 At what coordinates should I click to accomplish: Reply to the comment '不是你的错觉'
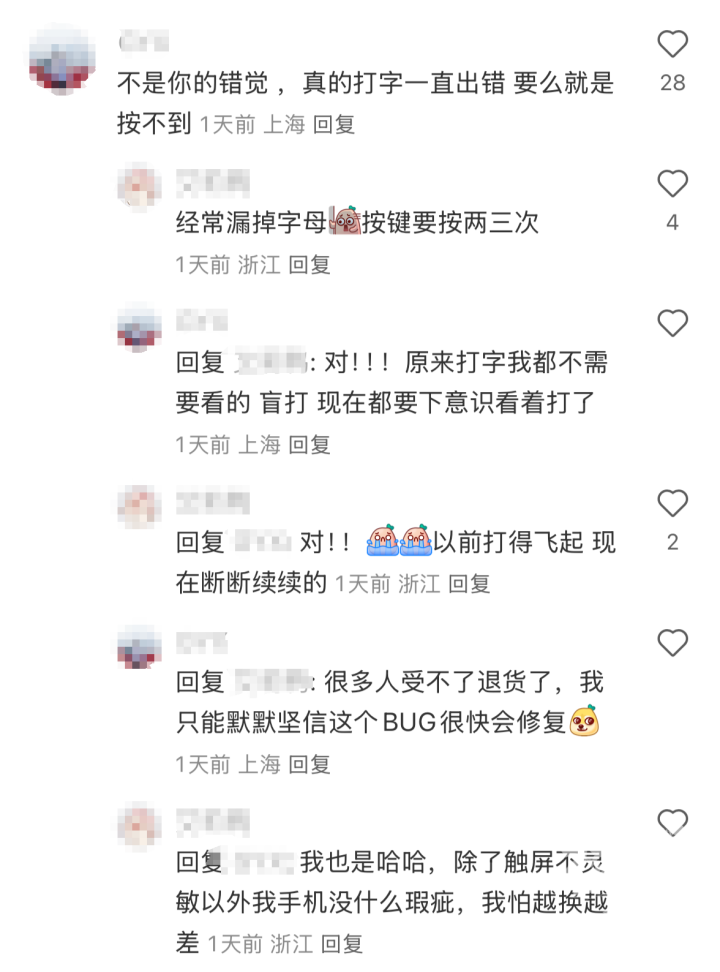point(334,125)
